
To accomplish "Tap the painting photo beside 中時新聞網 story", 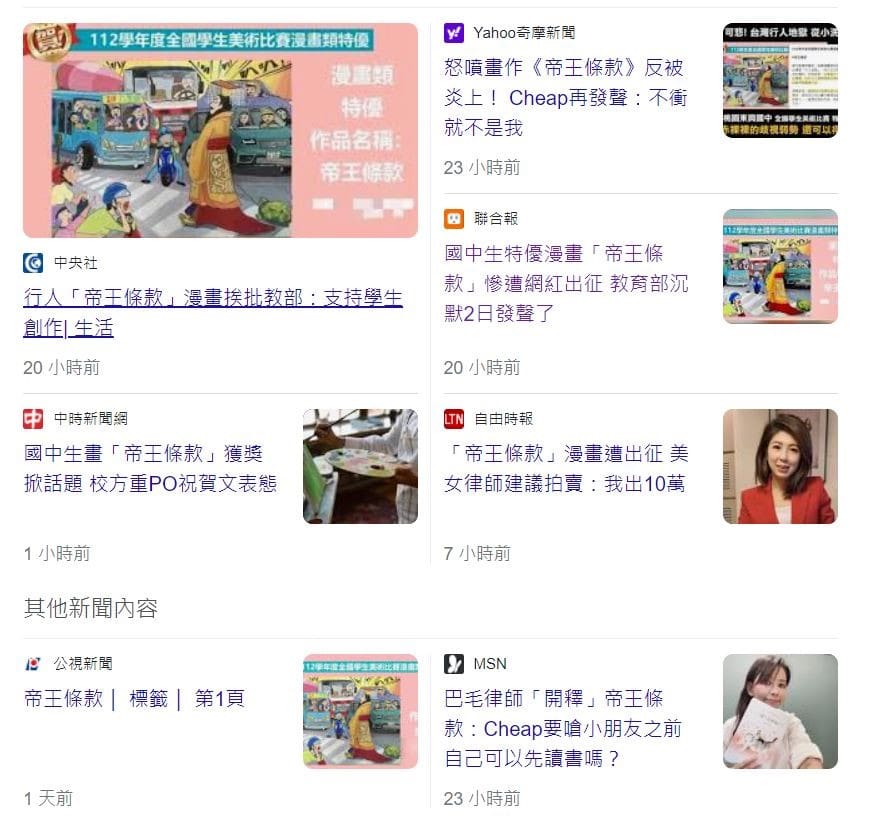I will click(360, 466).
